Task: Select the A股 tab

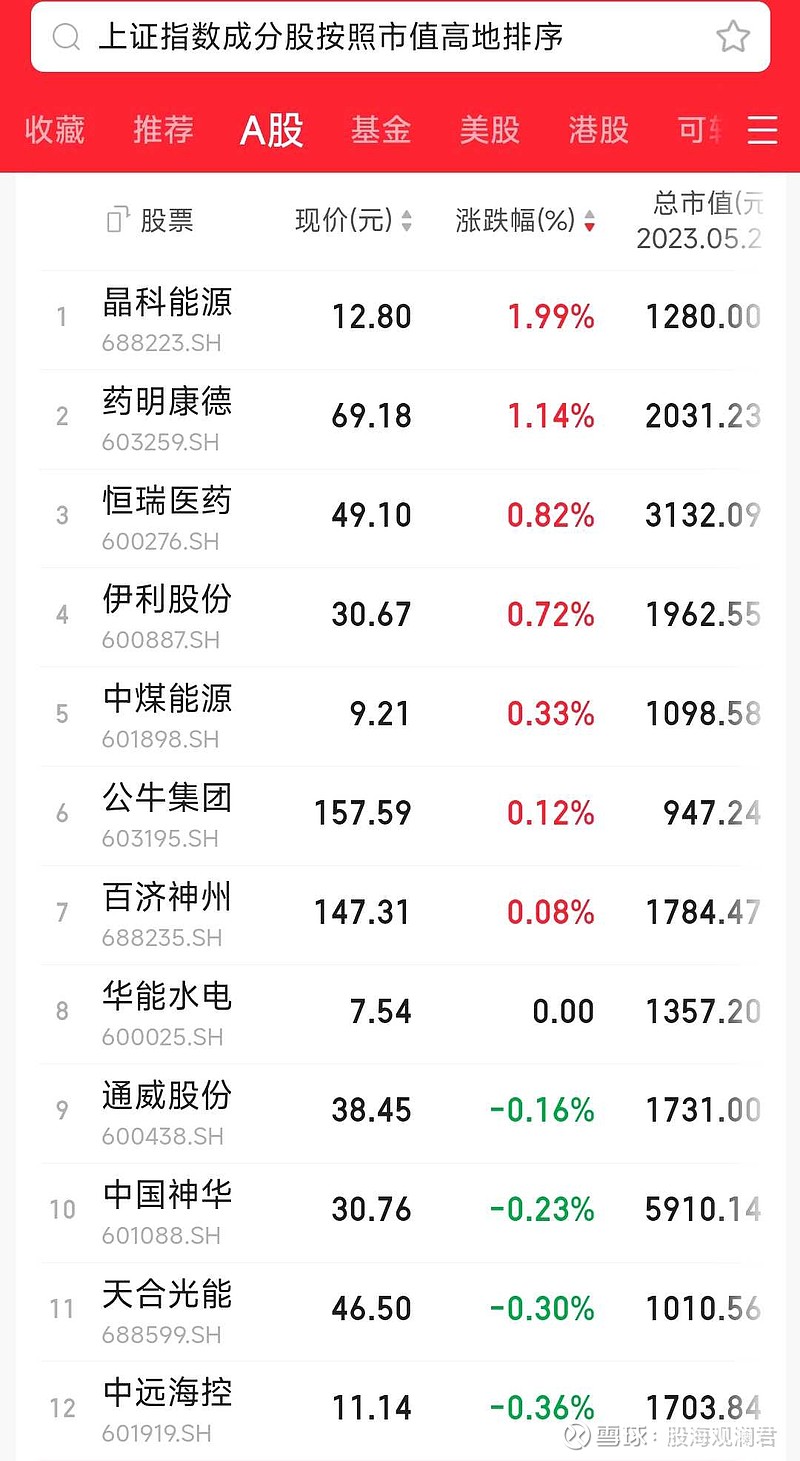Action: (x=270, y=131)
